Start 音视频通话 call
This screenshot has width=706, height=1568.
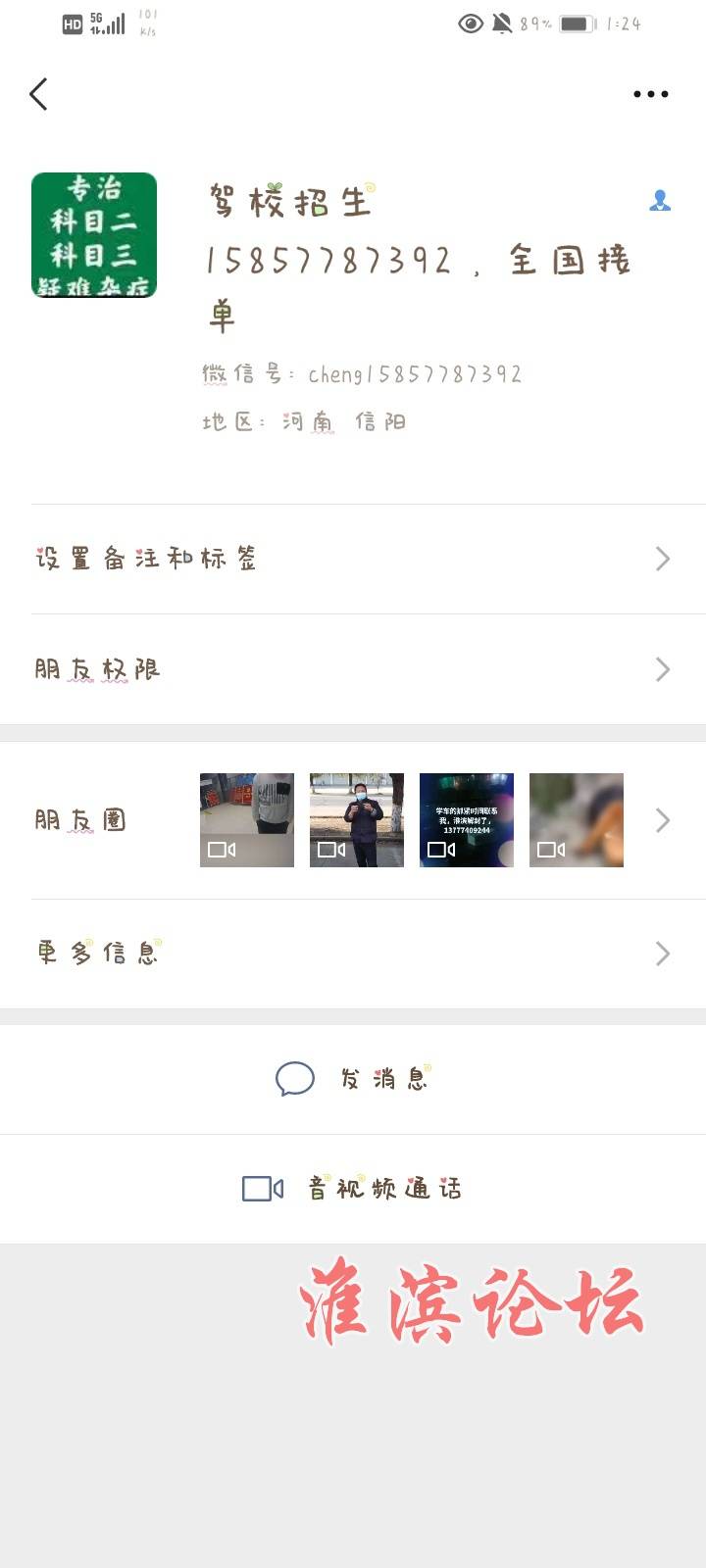click(x=353, y=1189)
